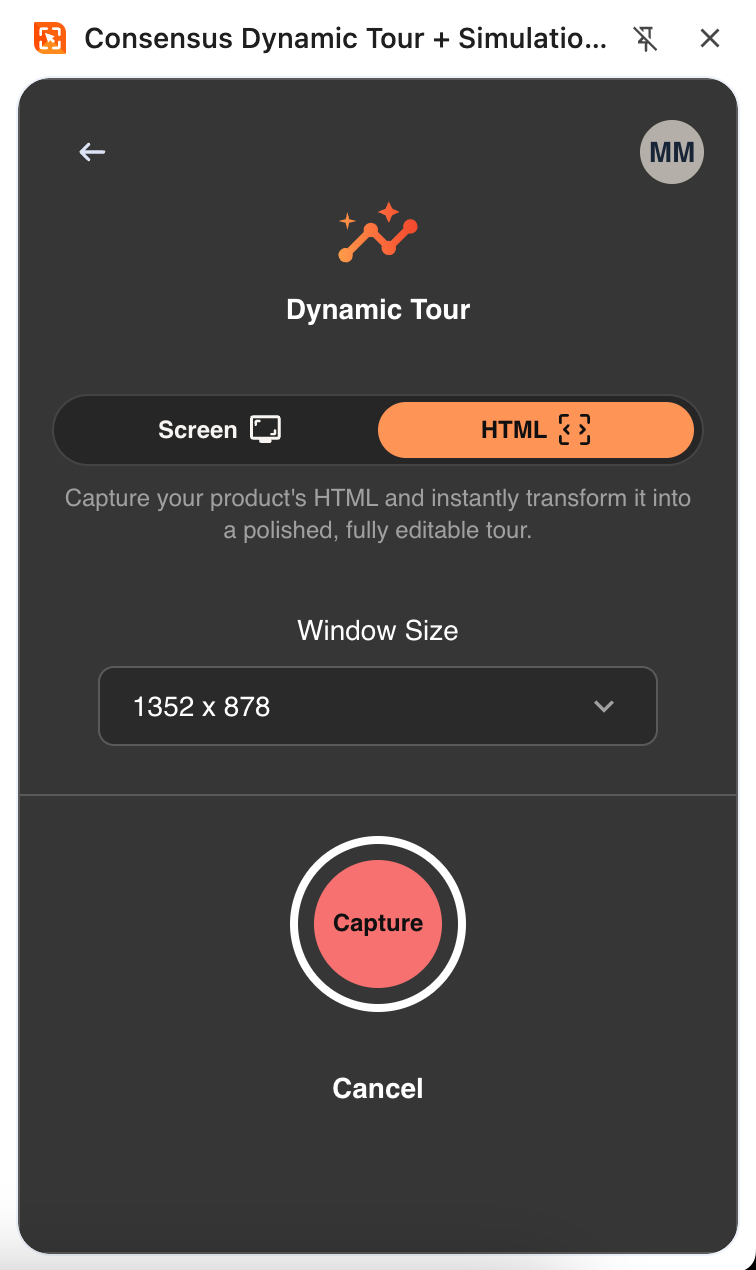Select the HTML capture mode

535,430
